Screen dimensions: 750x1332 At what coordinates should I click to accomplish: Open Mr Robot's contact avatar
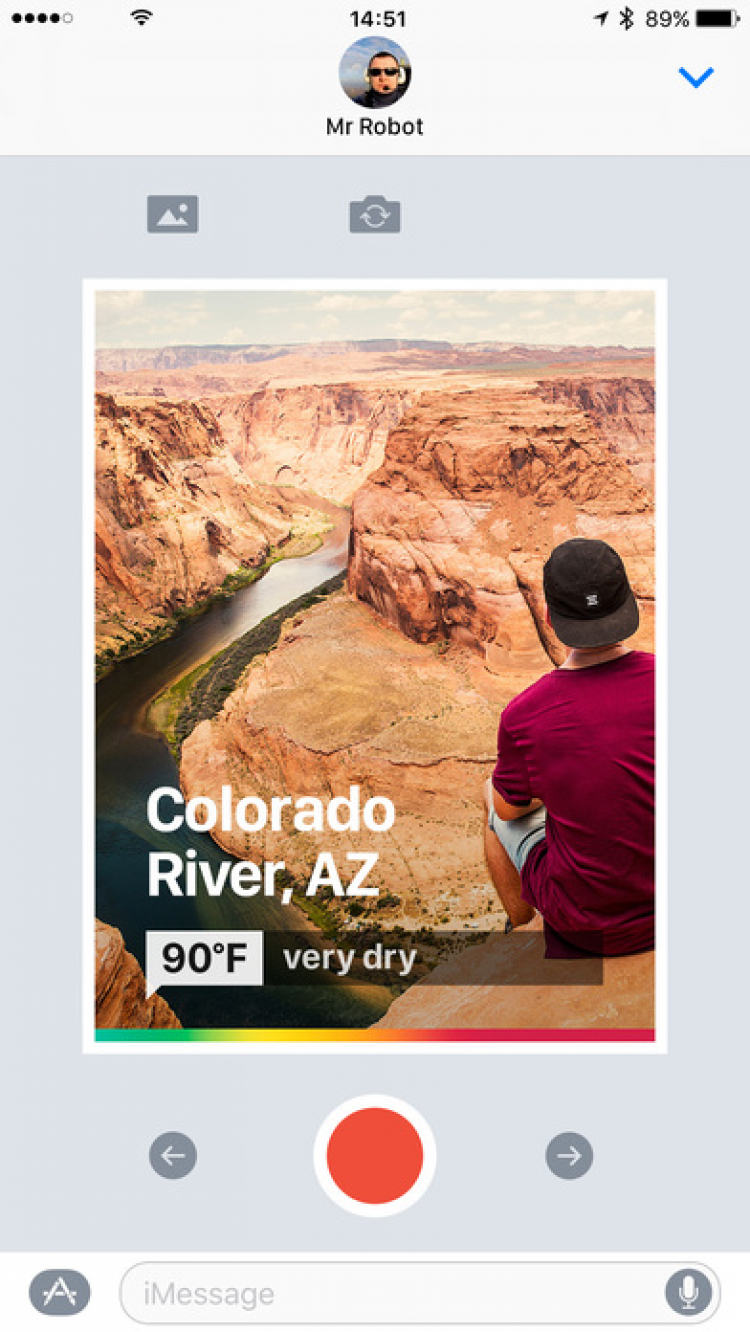375,72
